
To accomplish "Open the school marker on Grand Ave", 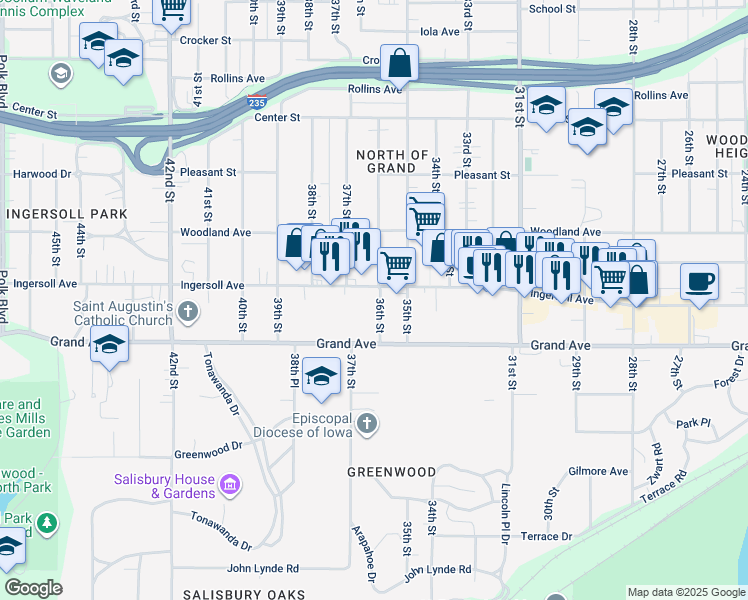I will tap(109, 345).
